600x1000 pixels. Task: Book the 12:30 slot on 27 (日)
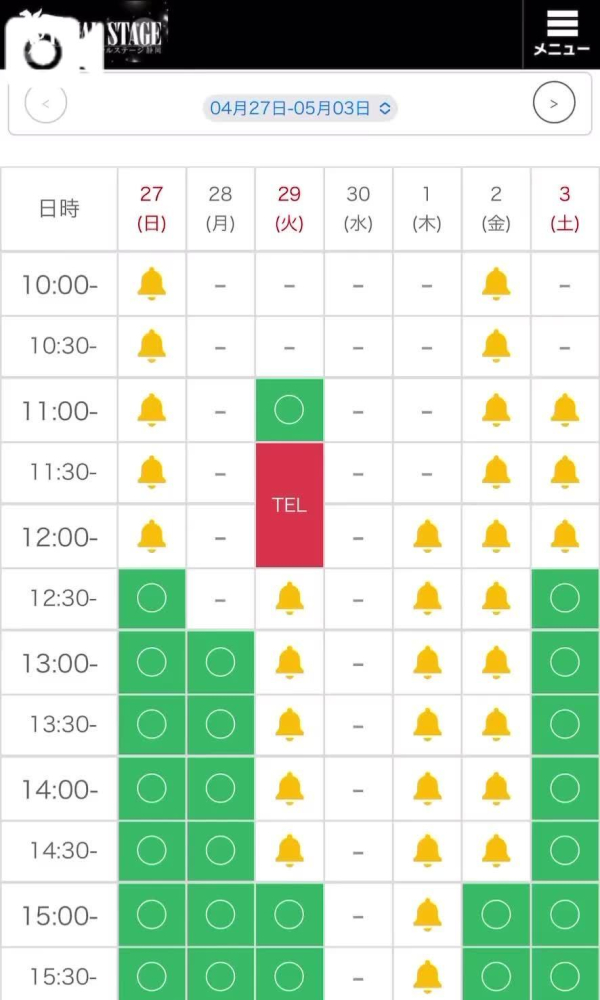152,599
